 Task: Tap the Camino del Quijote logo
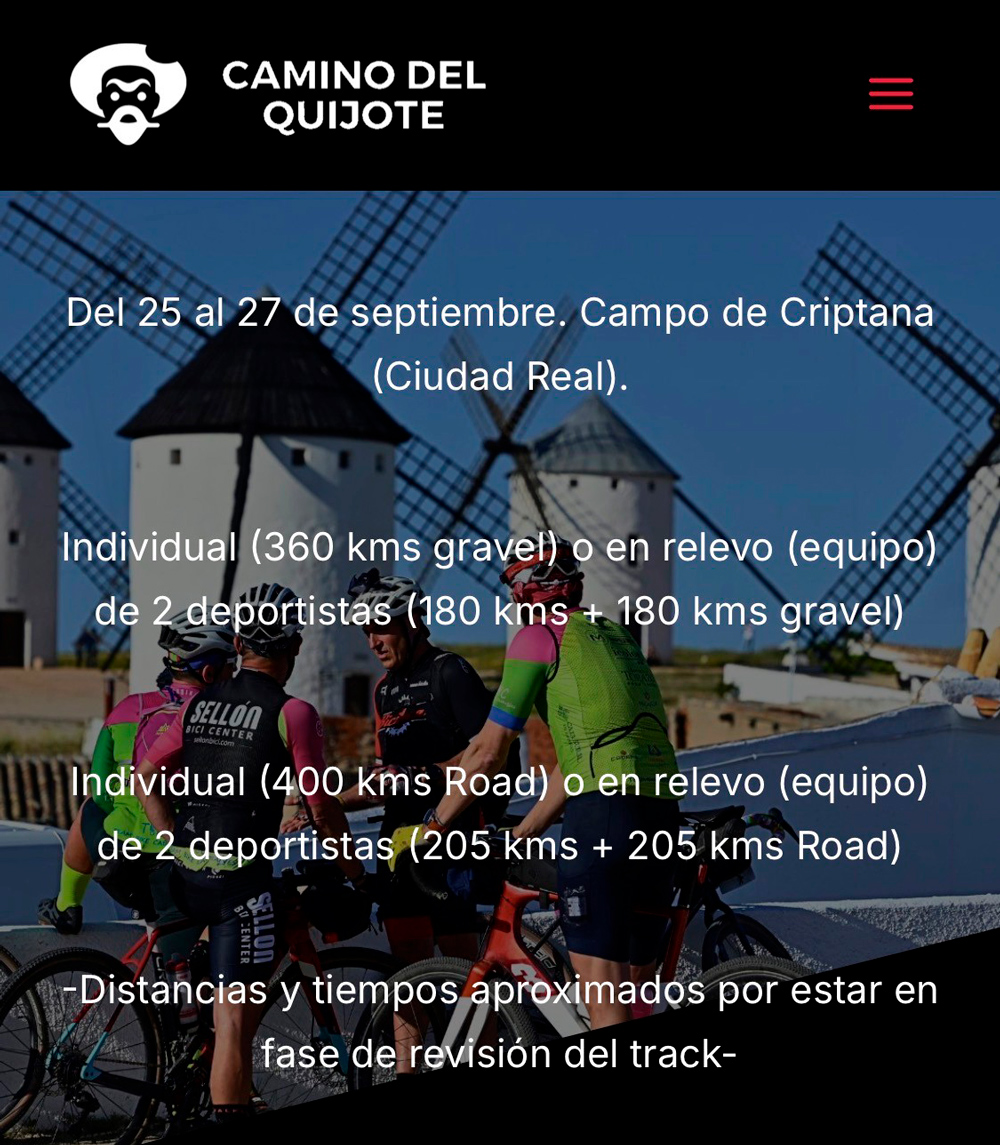[x=278, y=94]
